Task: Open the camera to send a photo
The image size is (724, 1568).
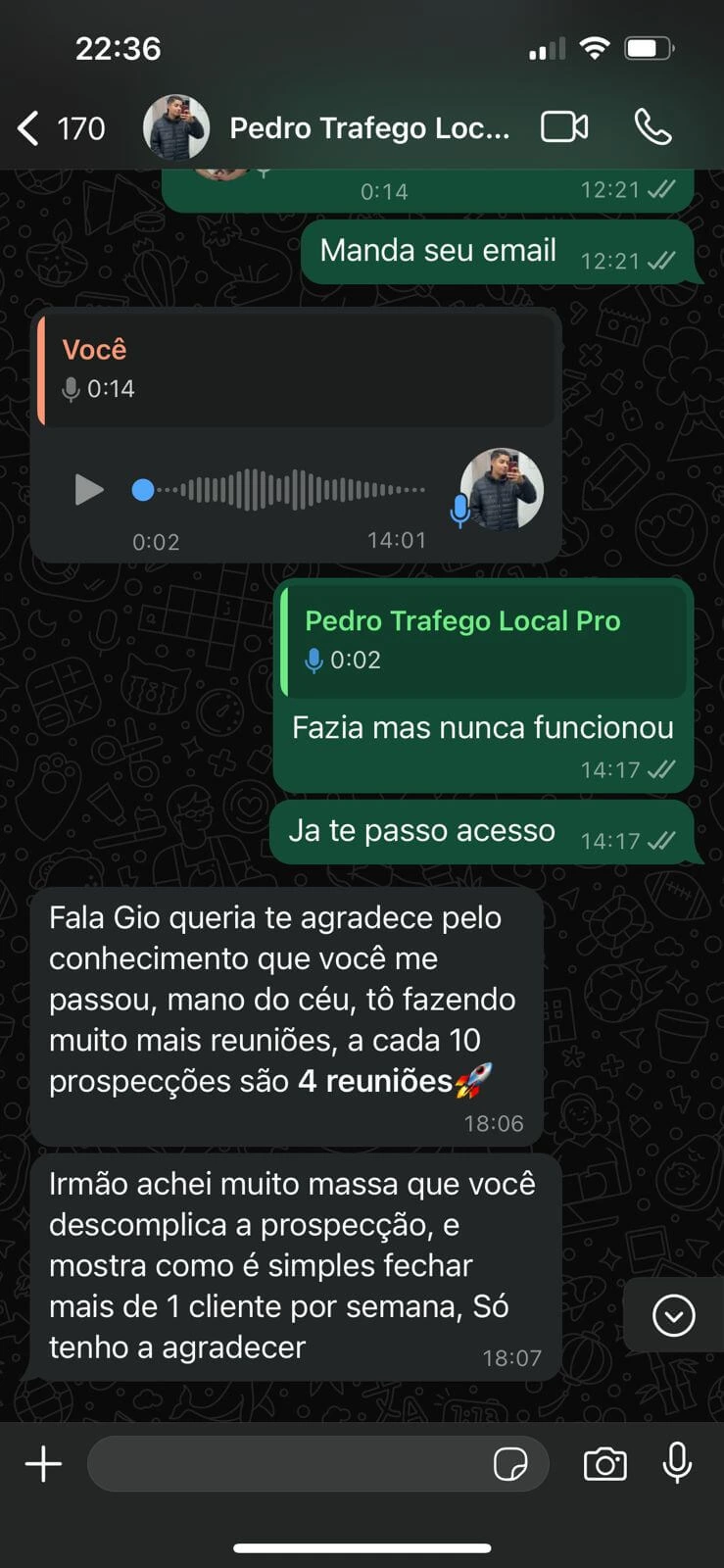Action: pyautogui.click(x=604, y=1464)
